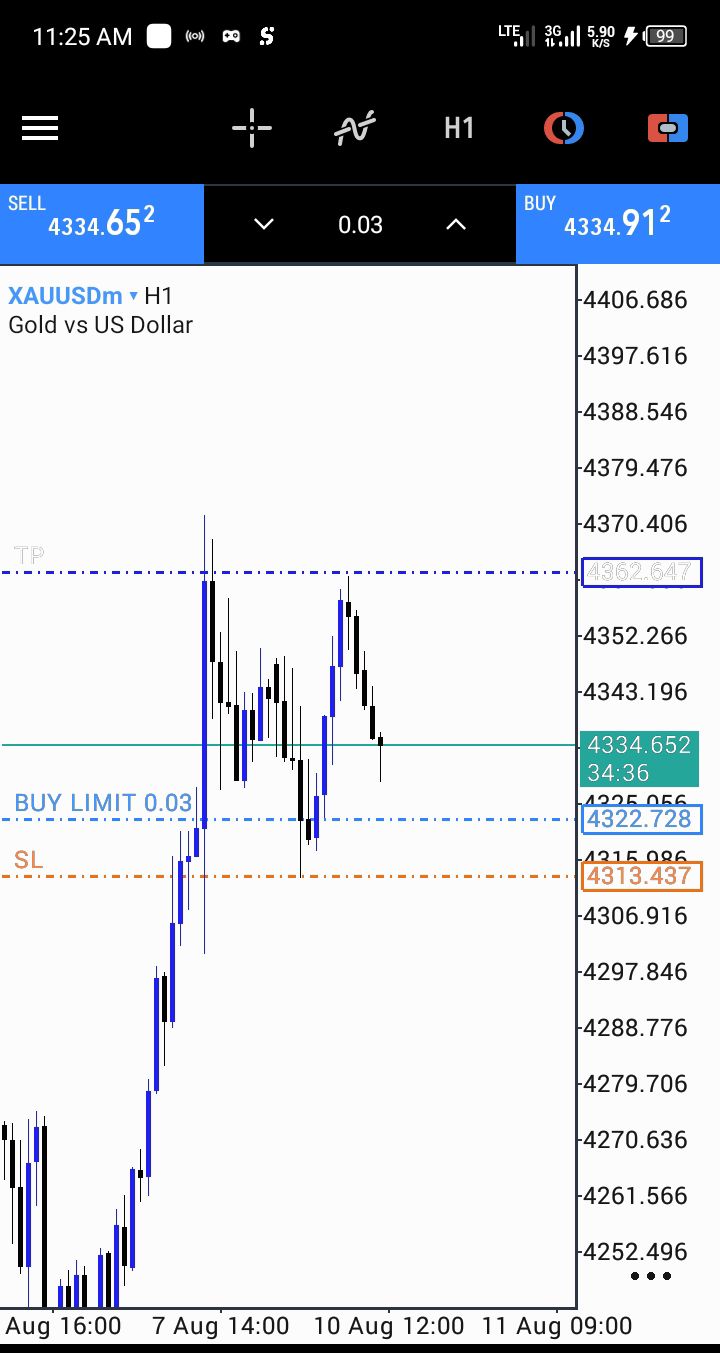Select the SL level at 4313.437
The image size is (720, 1353).
point(642,876)
